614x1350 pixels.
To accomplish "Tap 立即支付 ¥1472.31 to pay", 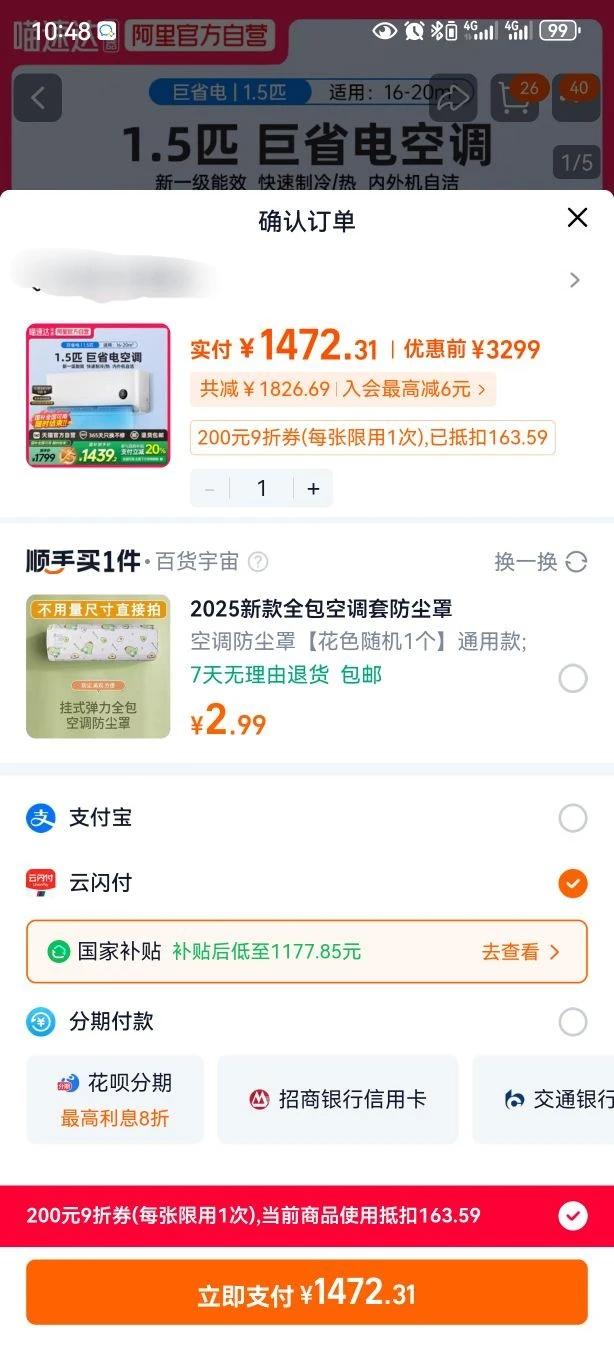I will click(x=306, y=1293).
